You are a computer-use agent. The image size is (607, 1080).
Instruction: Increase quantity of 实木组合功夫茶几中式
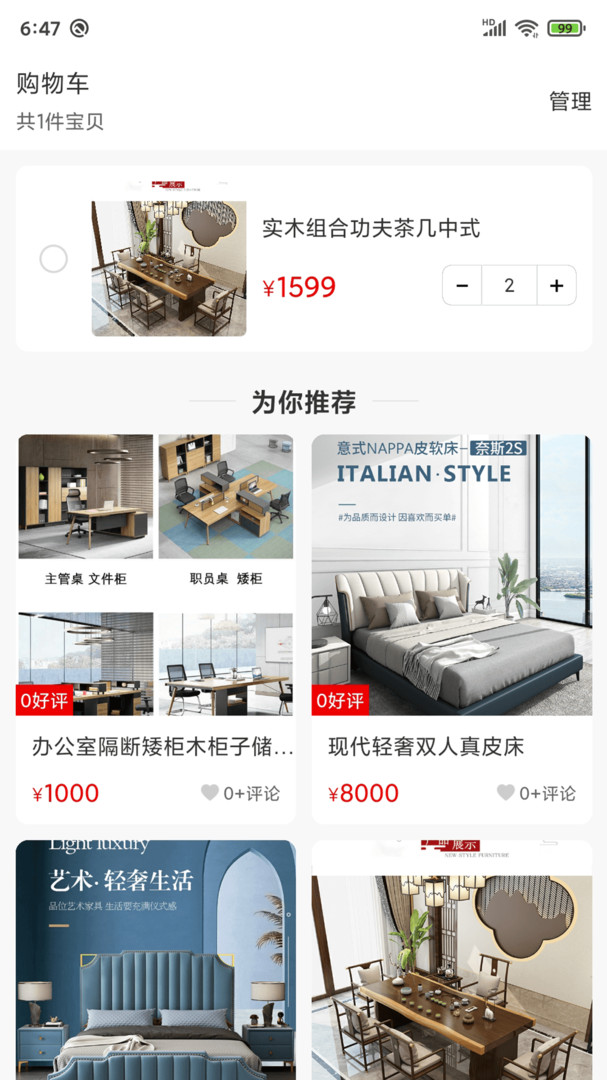[x=556, y=286]
